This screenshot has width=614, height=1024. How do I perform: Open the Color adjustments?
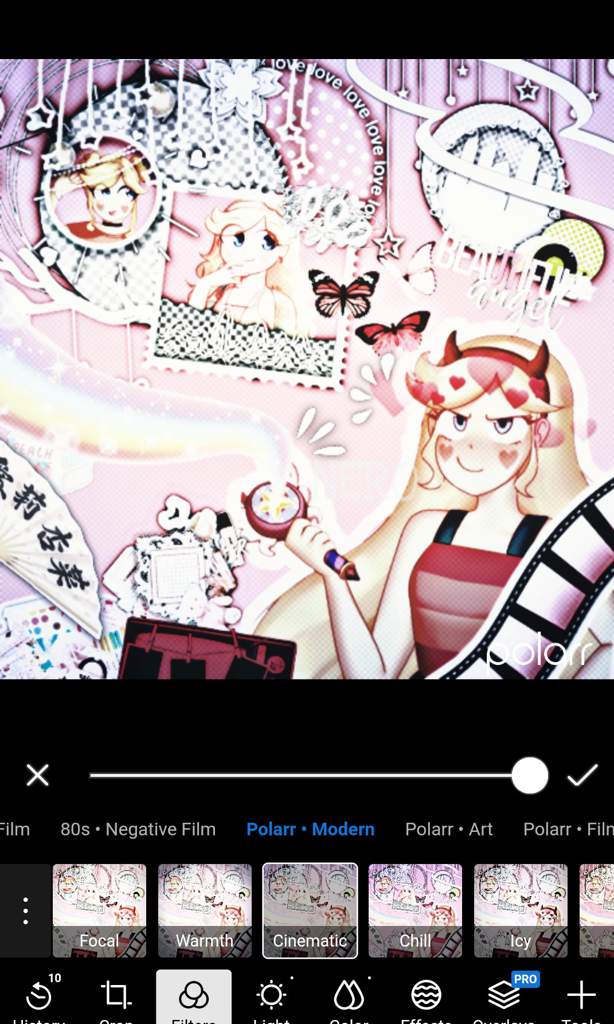pos(348,997)
